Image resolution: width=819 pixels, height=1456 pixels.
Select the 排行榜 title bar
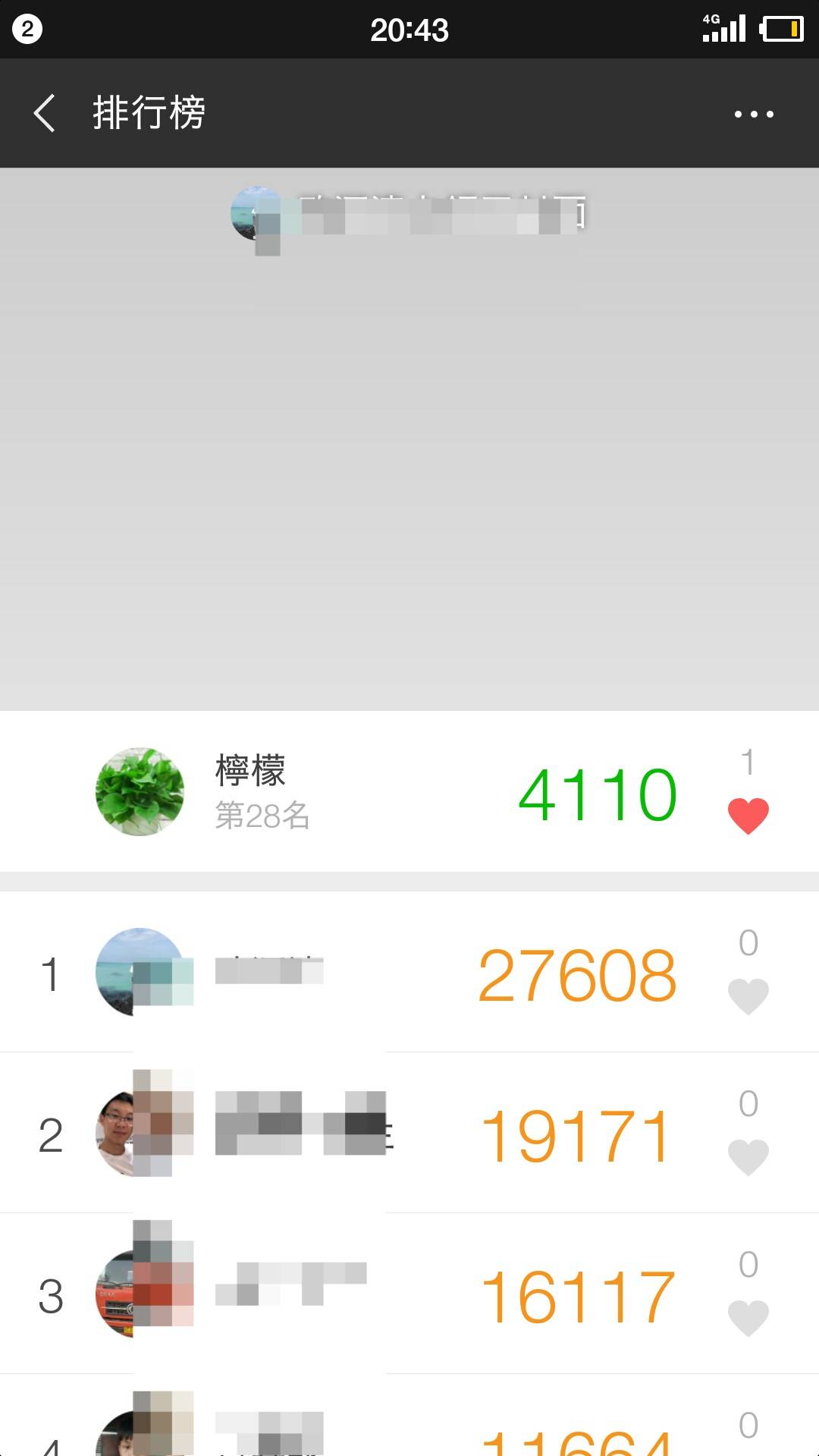pos(149,112)
